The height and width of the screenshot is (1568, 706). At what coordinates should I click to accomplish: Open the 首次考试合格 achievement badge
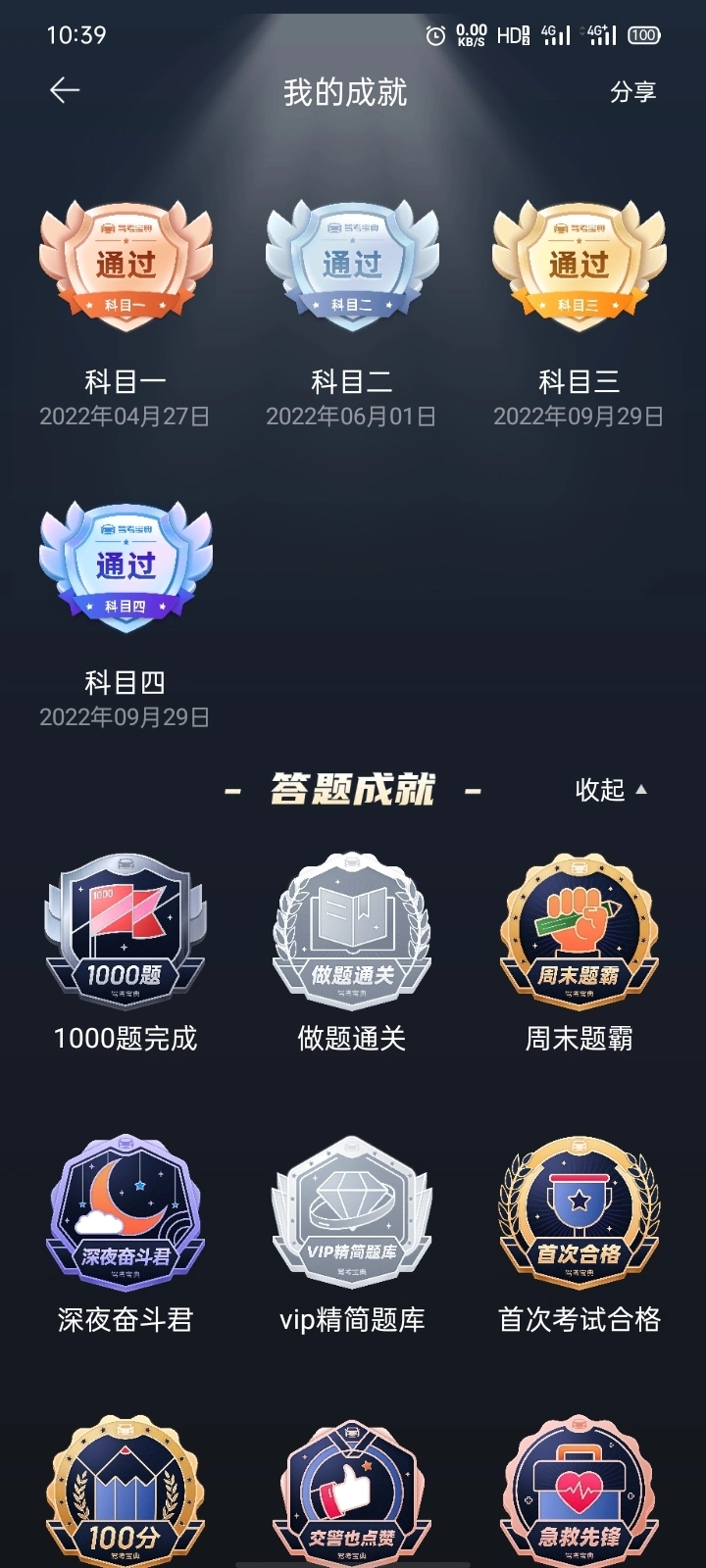click(579, 1213)
